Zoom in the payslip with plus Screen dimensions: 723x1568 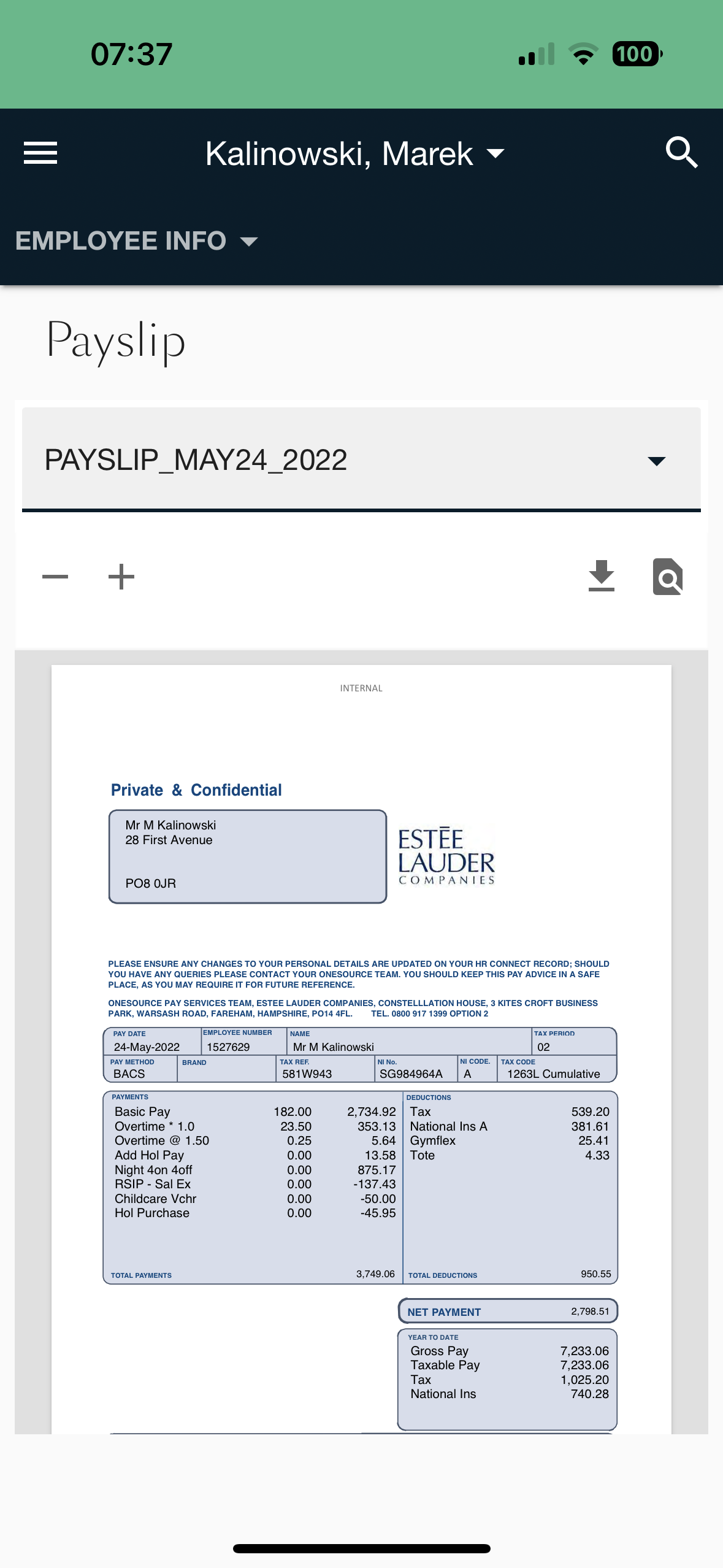(121, 577)
